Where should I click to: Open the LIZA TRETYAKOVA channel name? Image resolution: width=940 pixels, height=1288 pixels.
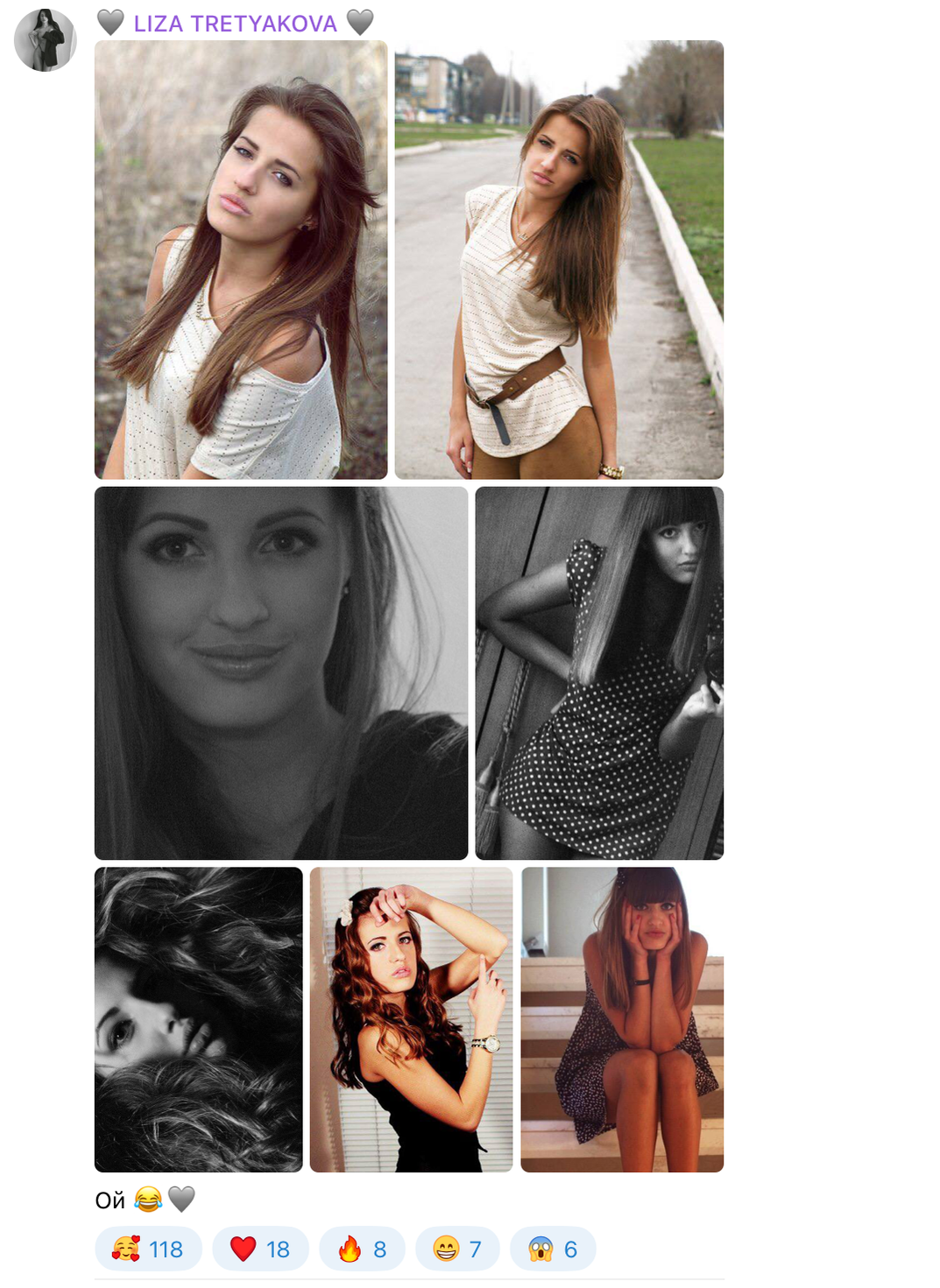235,24
